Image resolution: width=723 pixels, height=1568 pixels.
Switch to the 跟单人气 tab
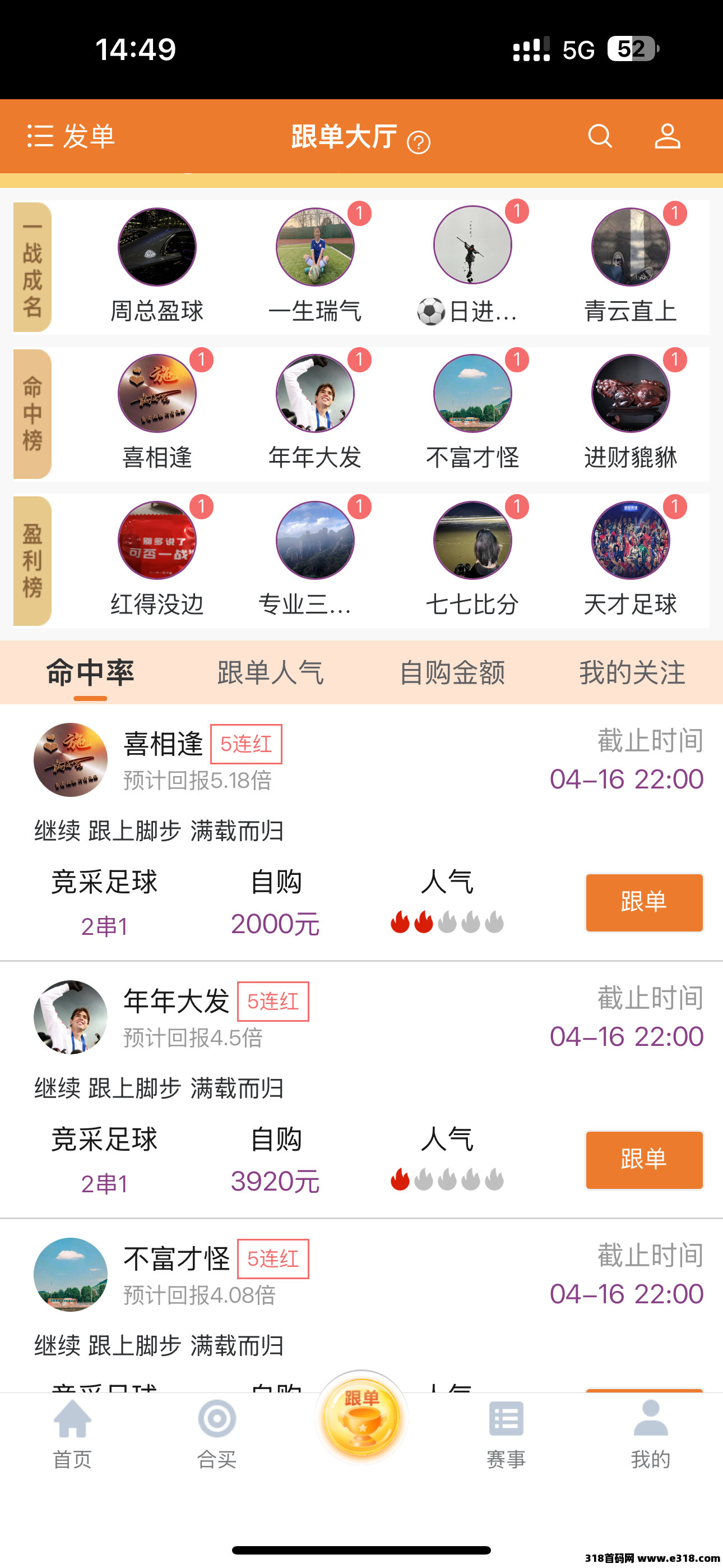coord(271,672)
